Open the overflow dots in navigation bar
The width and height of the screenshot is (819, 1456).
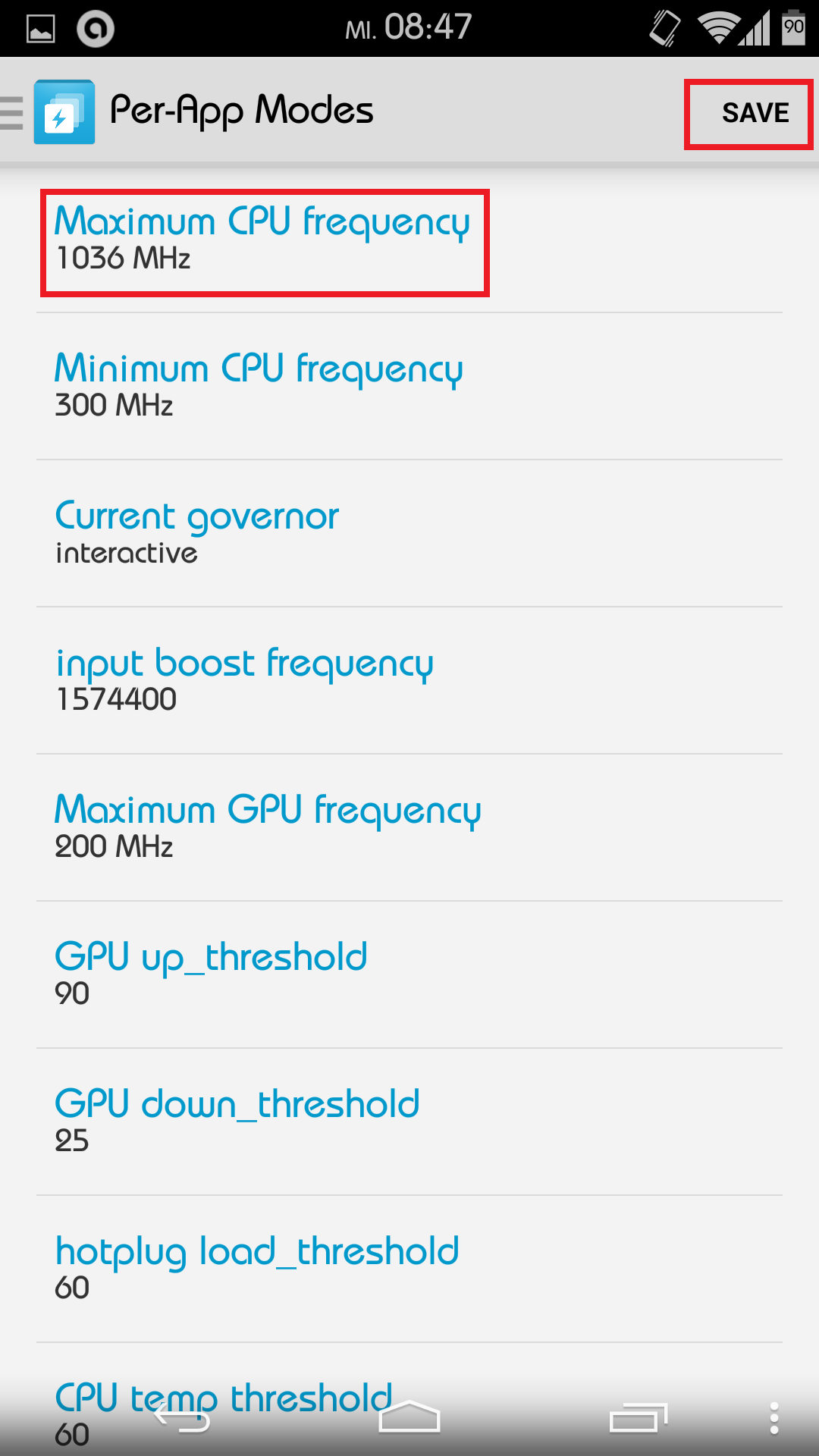coord(773,1418)
